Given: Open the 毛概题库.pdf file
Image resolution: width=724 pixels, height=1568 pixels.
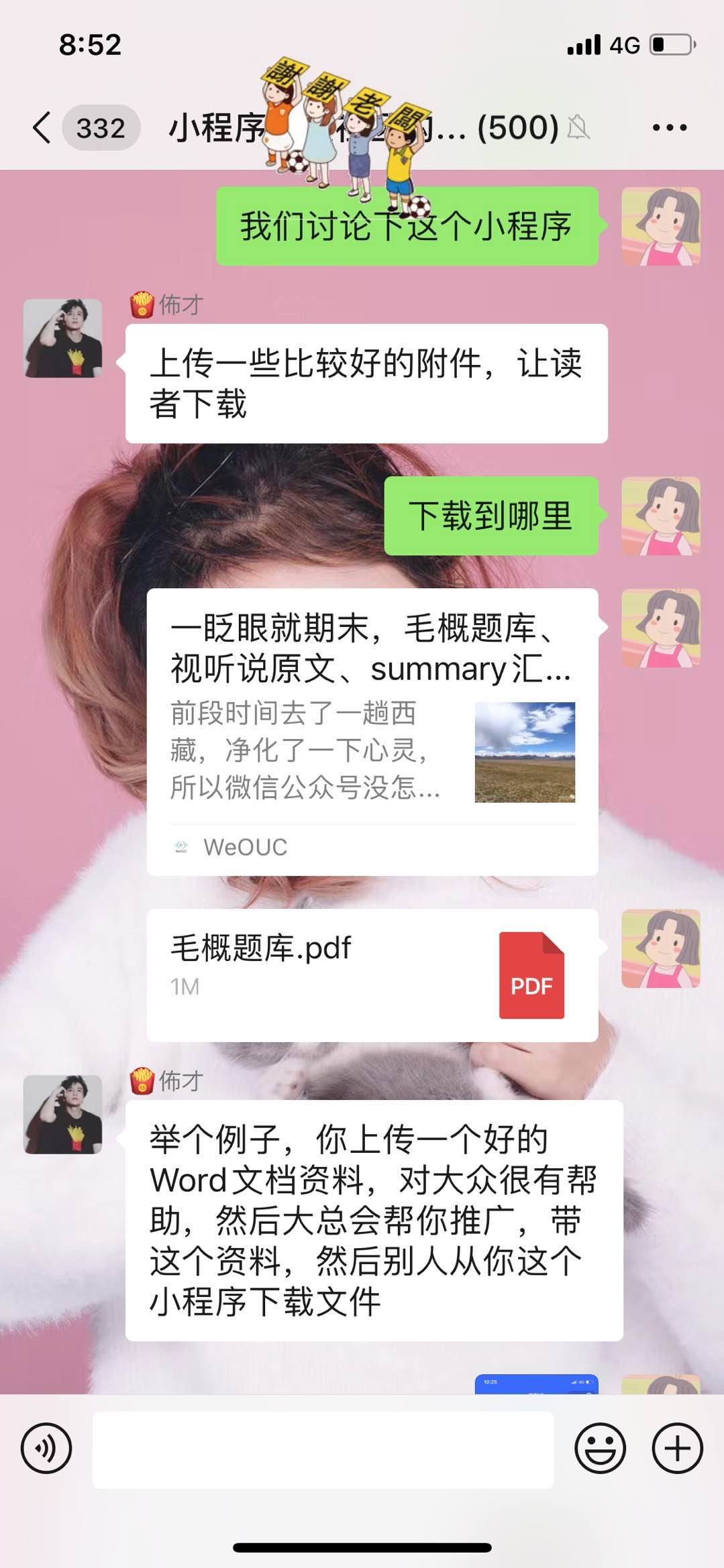Looking at the screenshot, I should point(372,975).
